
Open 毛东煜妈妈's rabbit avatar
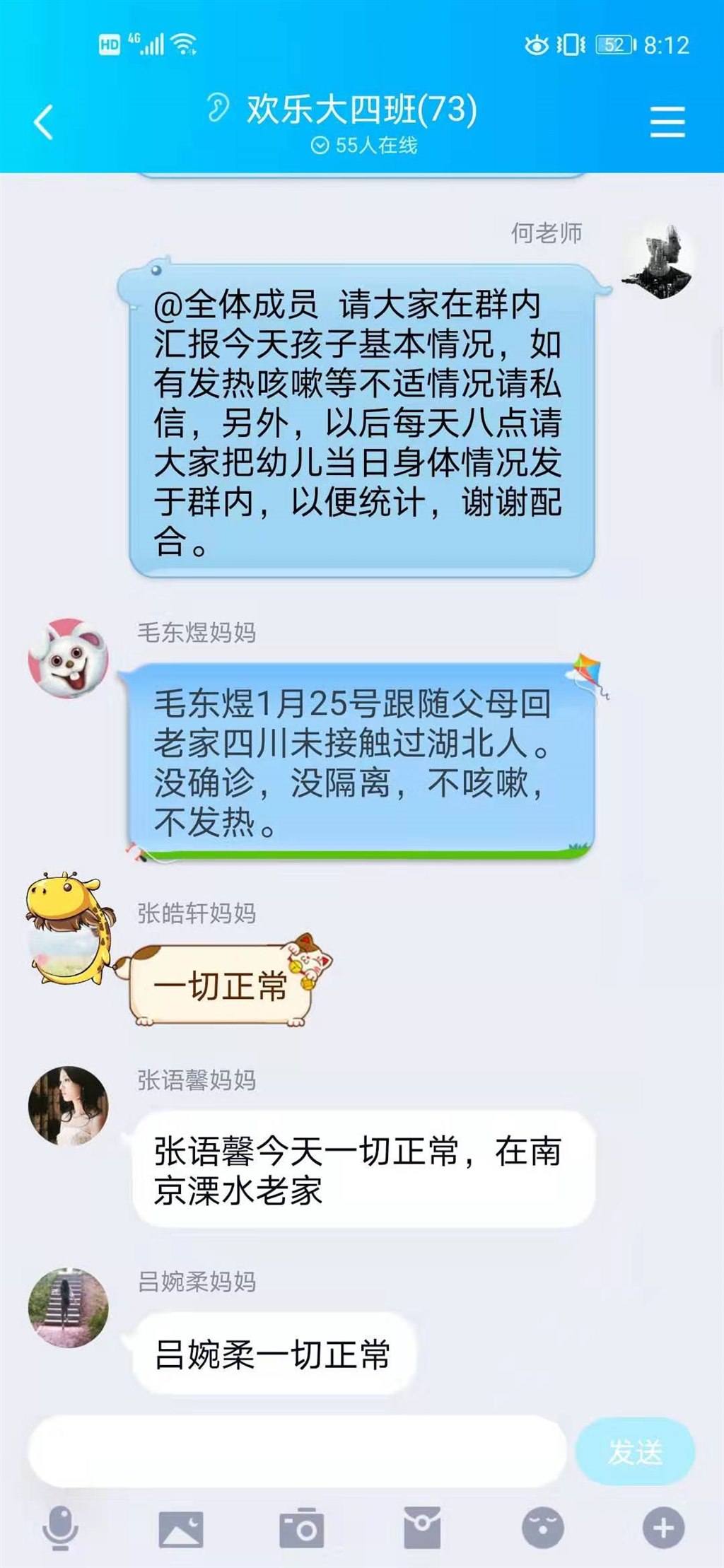[x=68, y=658]
